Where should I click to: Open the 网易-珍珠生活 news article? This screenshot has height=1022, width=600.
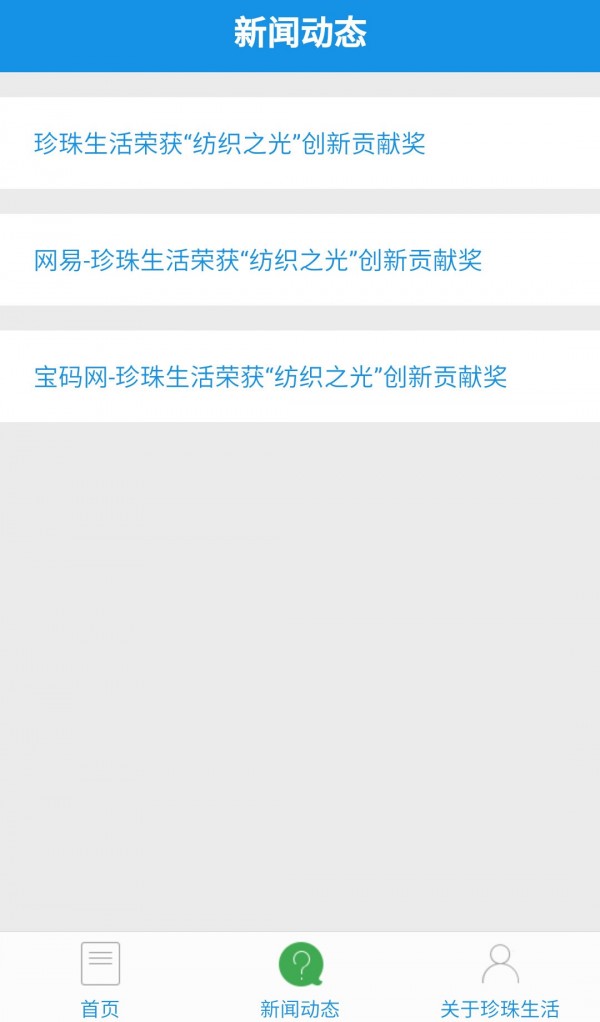[258, 261]
